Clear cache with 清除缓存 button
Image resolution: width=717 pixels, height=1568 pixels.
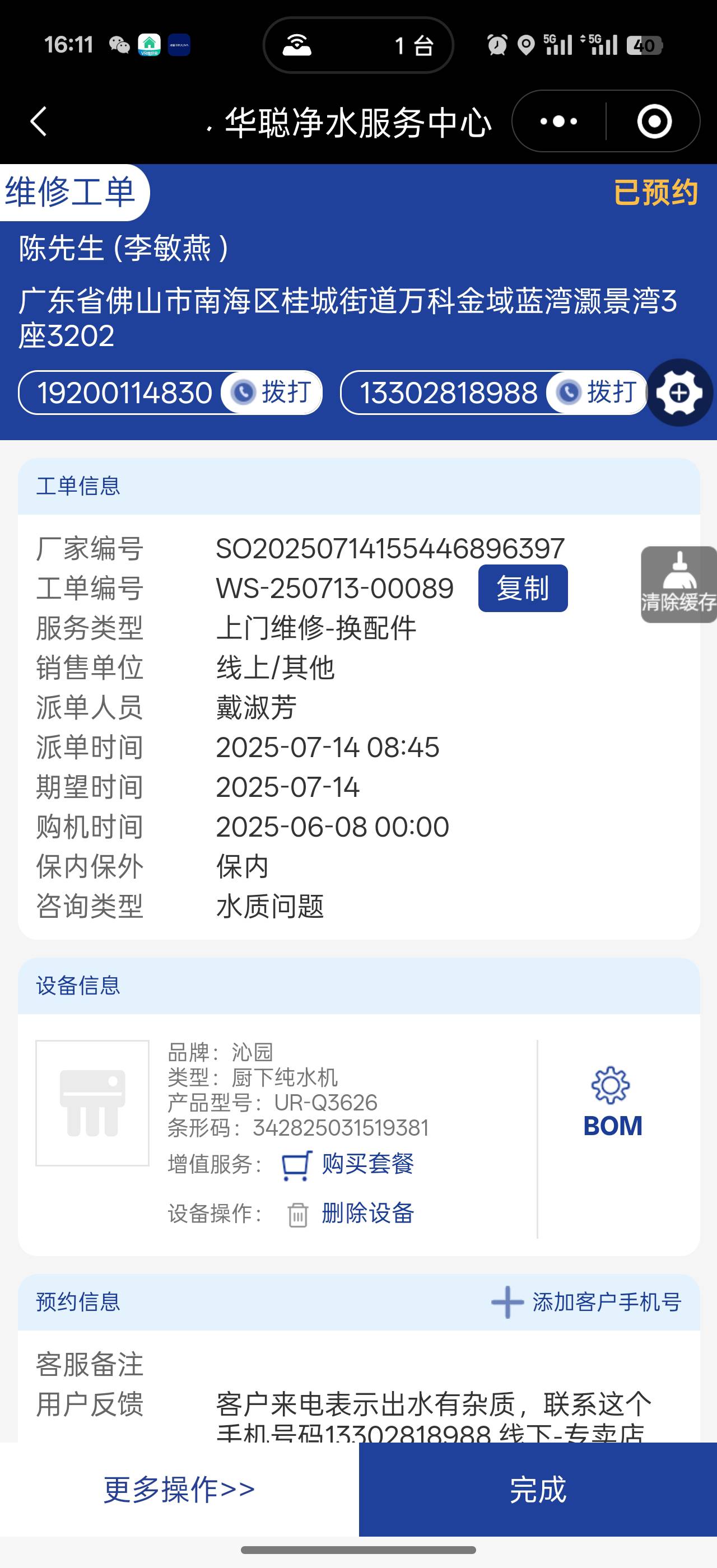pyautogui.click(x=679, y=584)
